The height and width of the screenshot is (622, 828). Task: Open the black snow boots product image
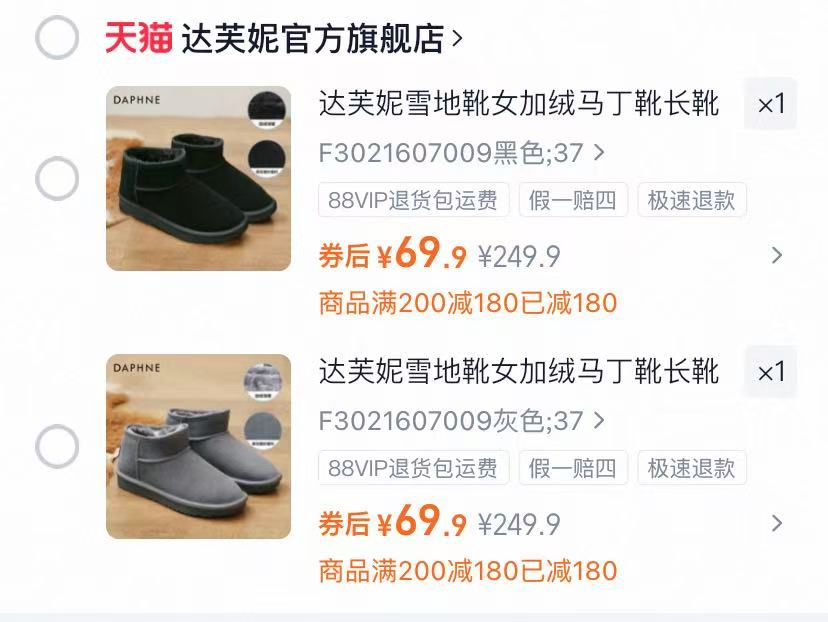coord(198,178)
